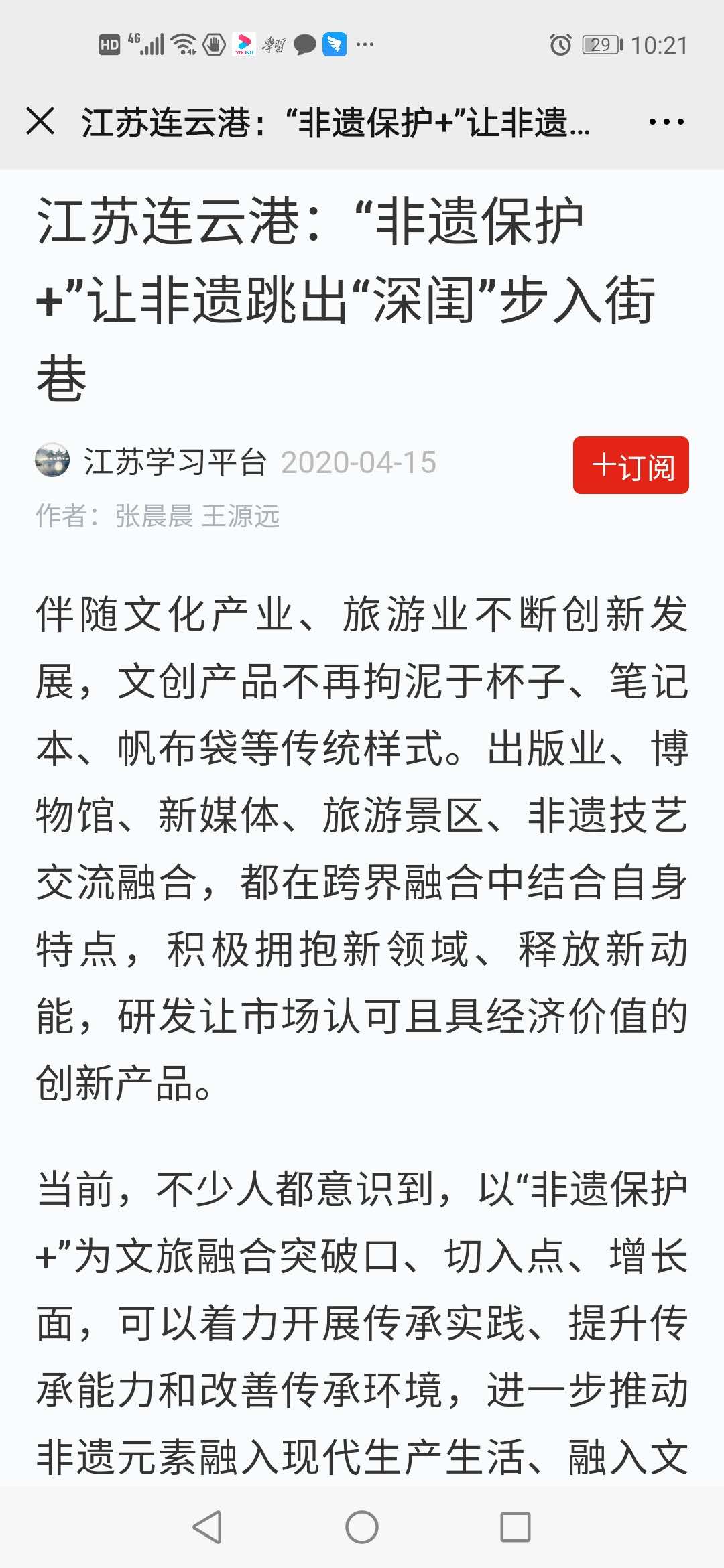The height and width of the screenshot is (1568, 724).
Task: Subscribe with the red +订阅 button
Action: [x=631, y=465]
